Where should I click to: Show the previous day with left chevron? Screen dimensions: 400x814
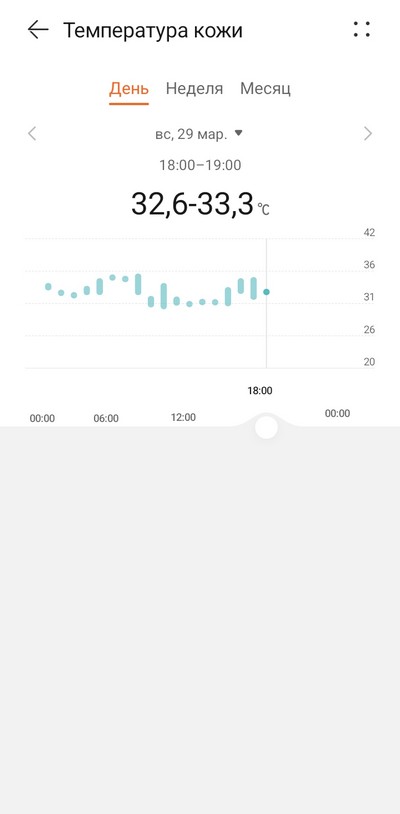(x=32, y=134)
